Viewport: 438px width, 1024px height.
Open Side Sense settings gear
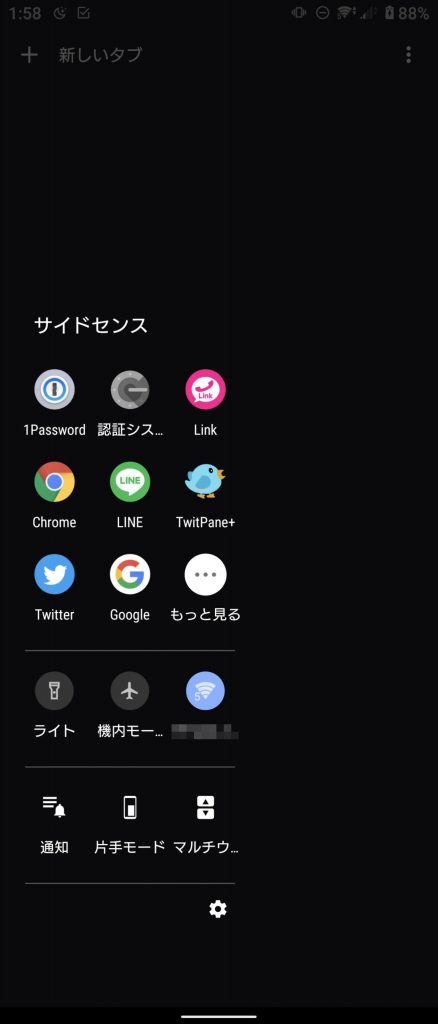coord(217,908)
